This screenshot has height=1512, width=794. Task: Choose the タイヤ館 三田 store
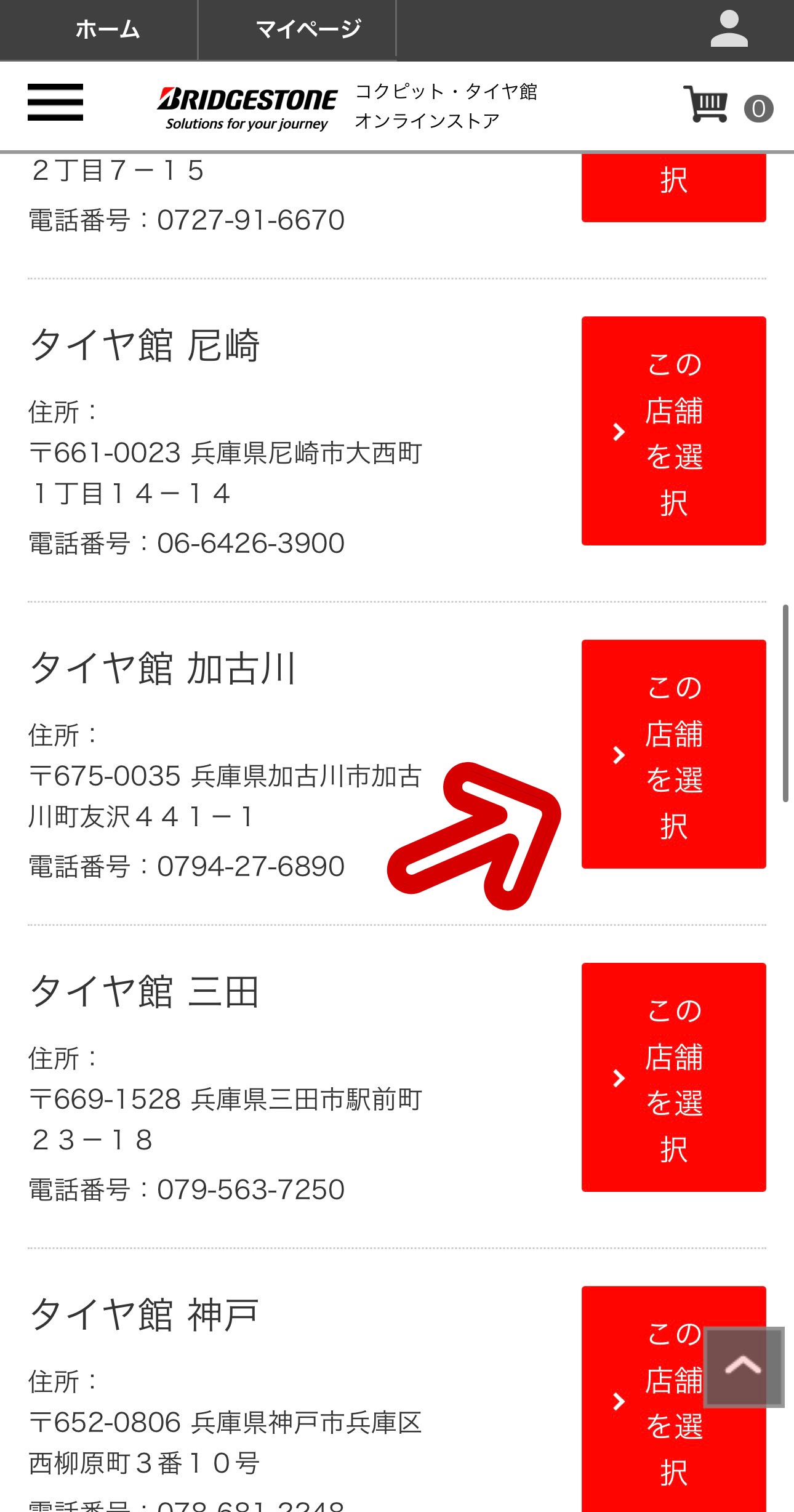673,1077
